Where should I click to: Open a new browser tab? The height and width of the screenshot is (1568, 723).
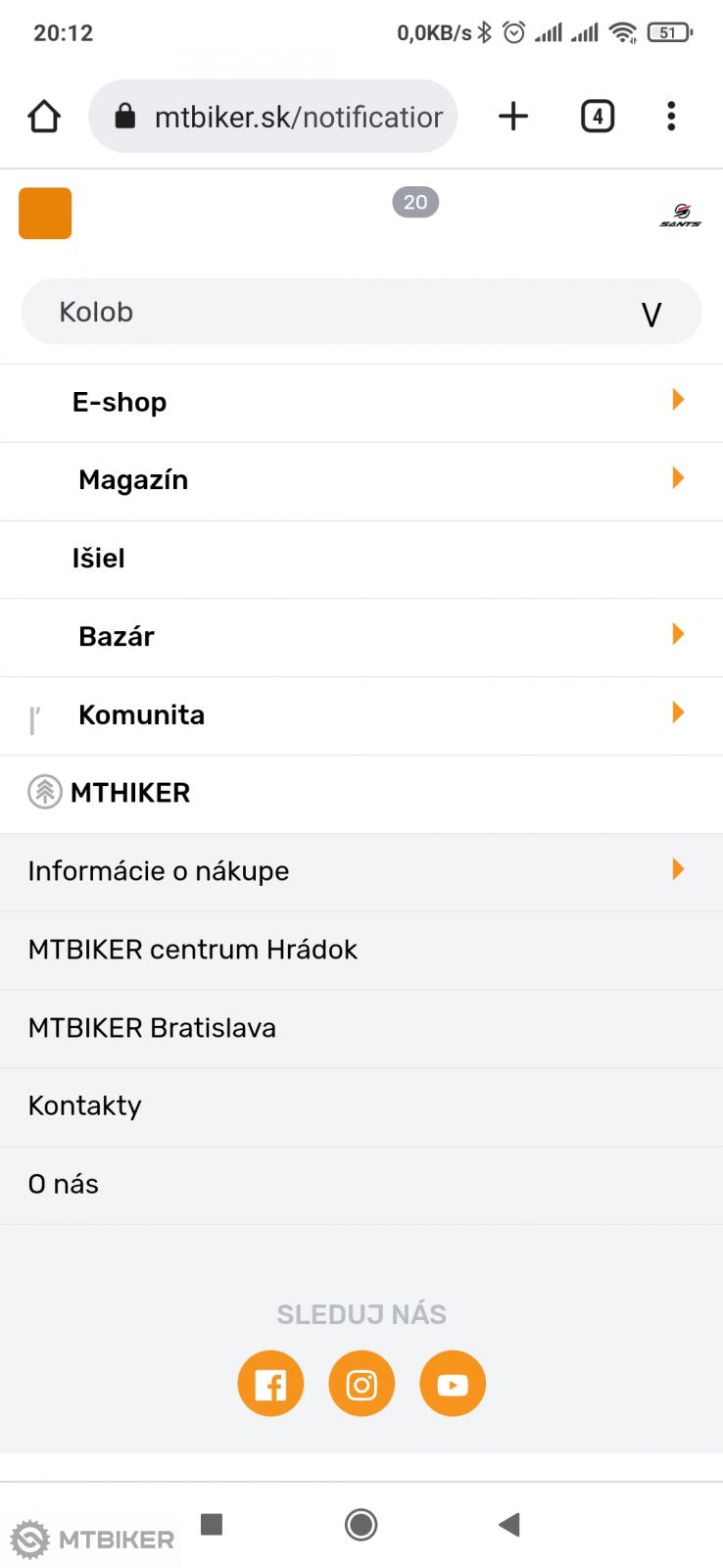click(513, 117)
